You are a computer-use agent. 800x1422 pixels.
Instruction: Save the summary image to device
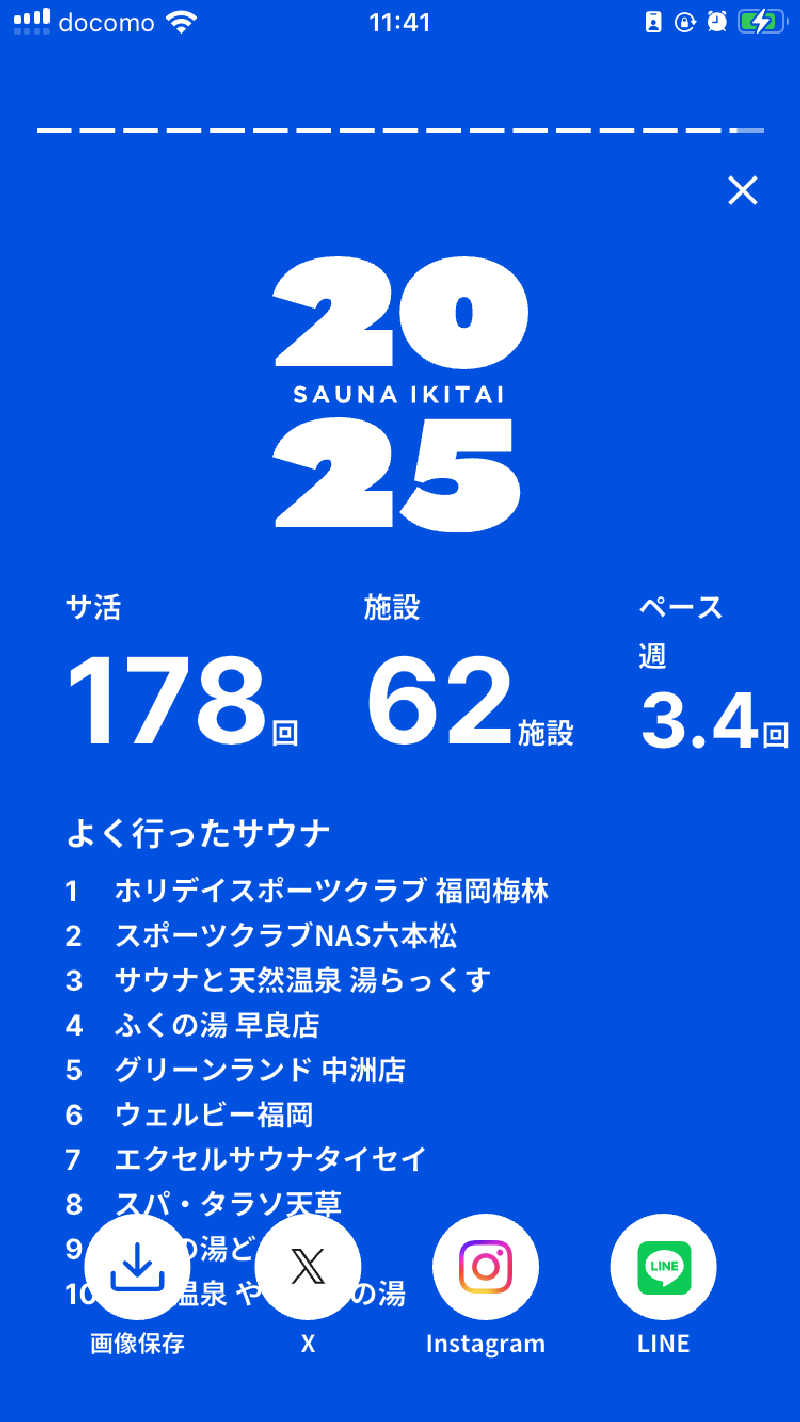tap(137, 1268)
